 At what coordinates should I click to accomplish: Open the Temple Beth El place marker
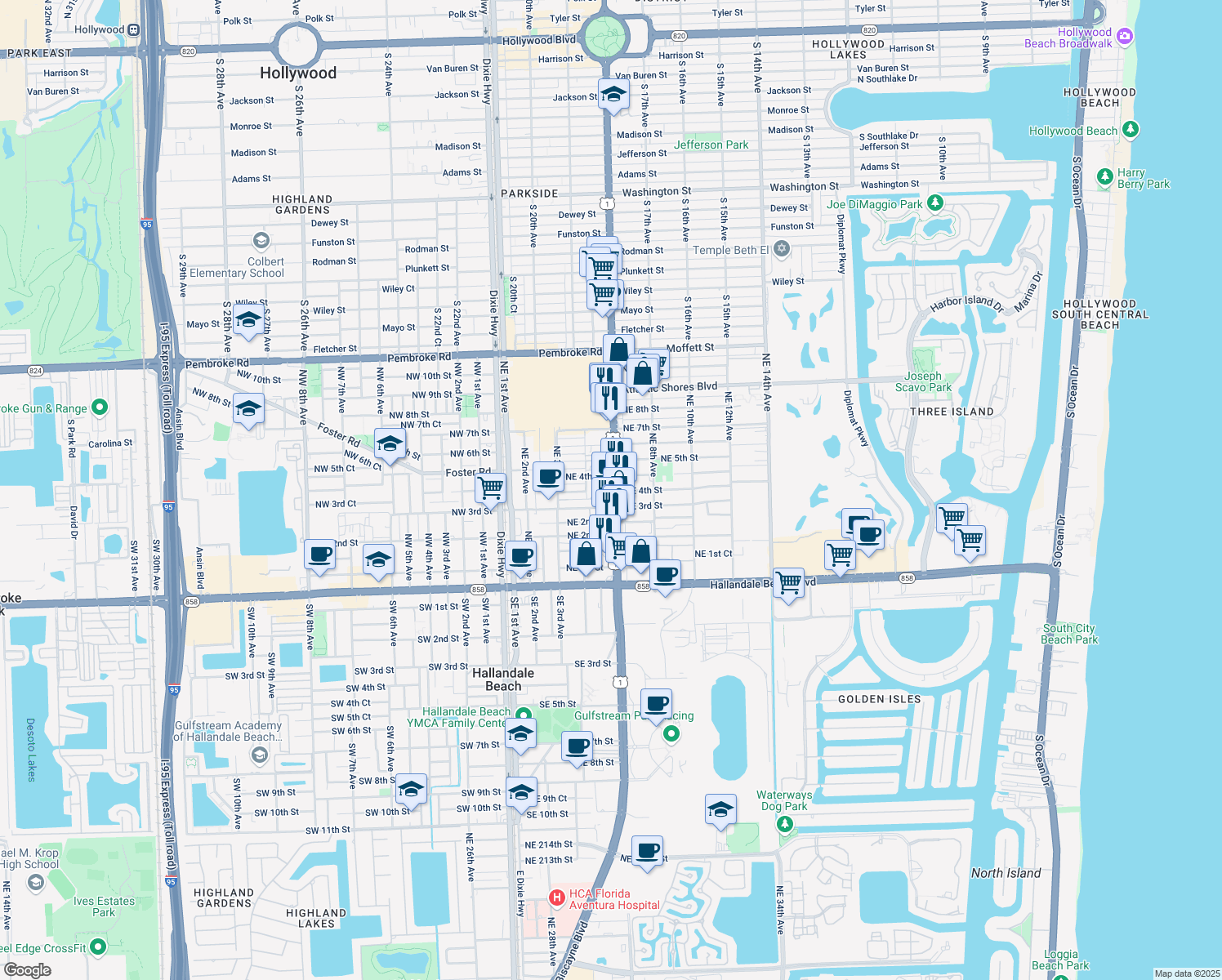click(x=782, y=248)
